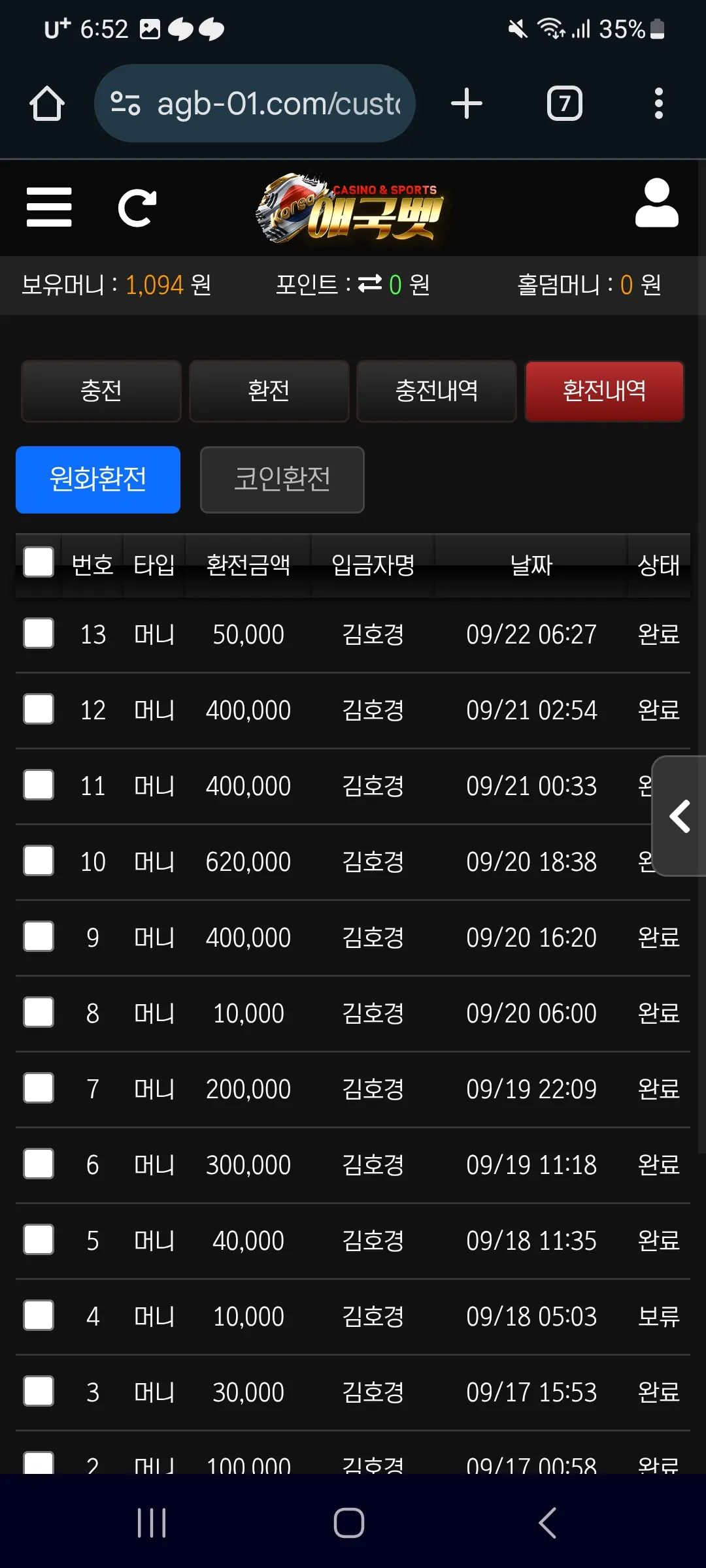
Task: Tap the refresh icon in the header
Action: (137, 208)
